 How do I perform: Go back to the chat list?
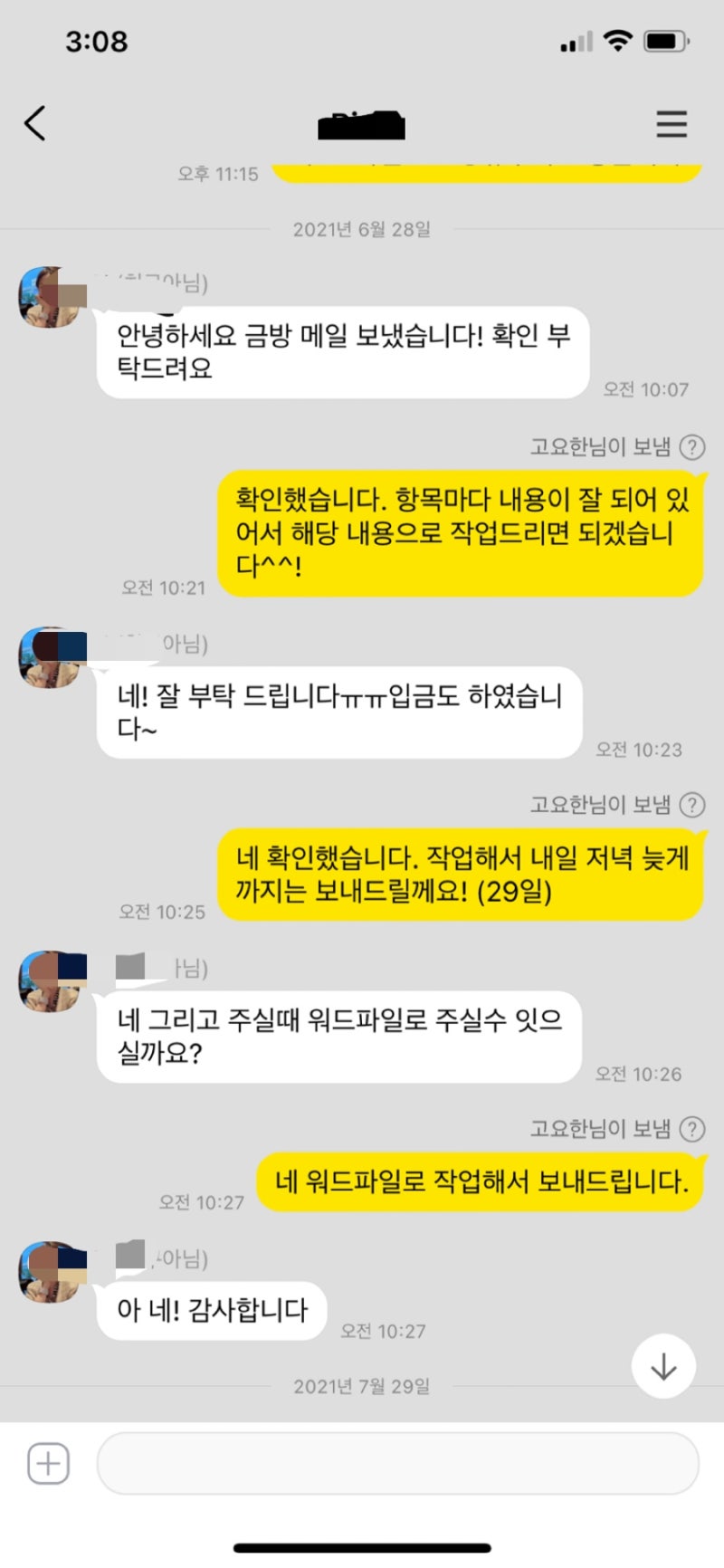click(35, 123)
